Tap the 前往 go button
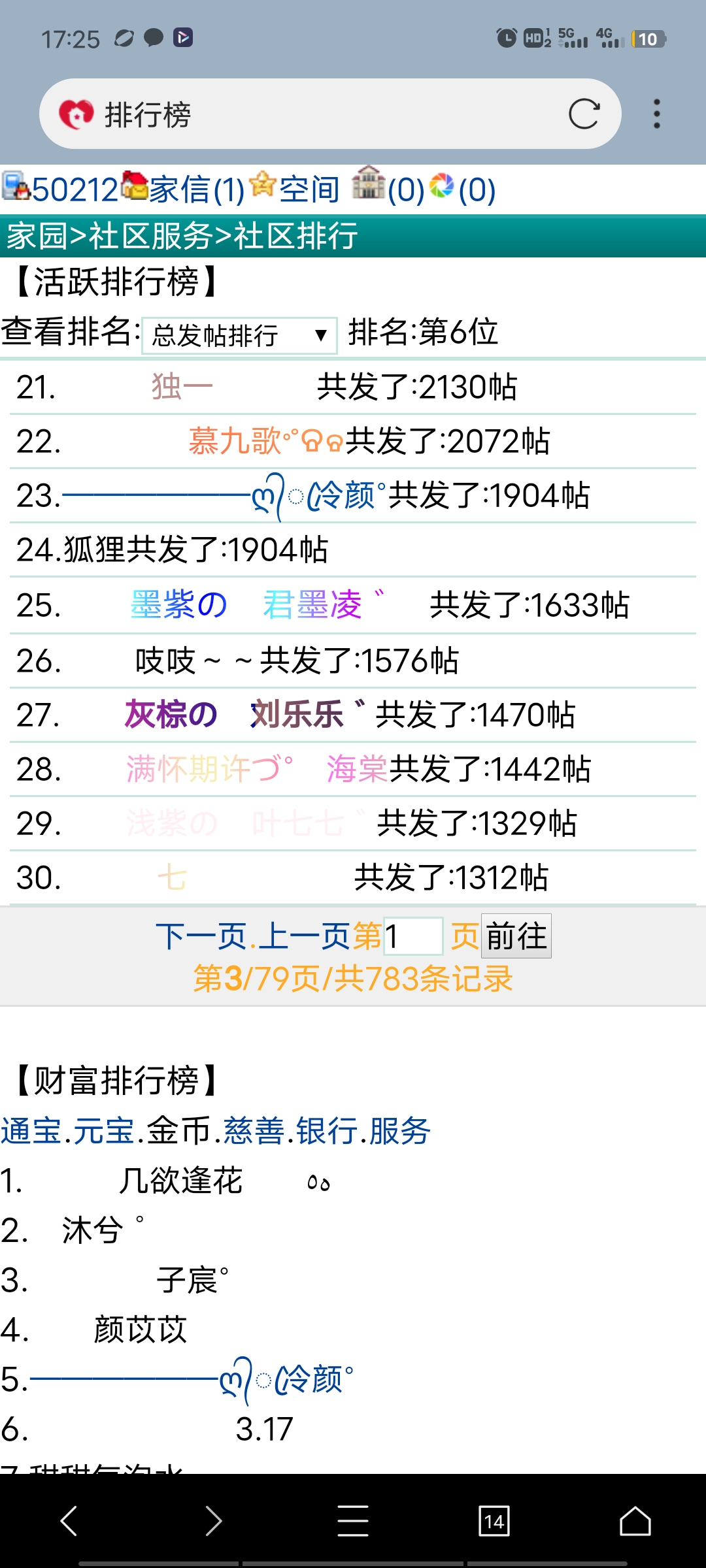 516,936
